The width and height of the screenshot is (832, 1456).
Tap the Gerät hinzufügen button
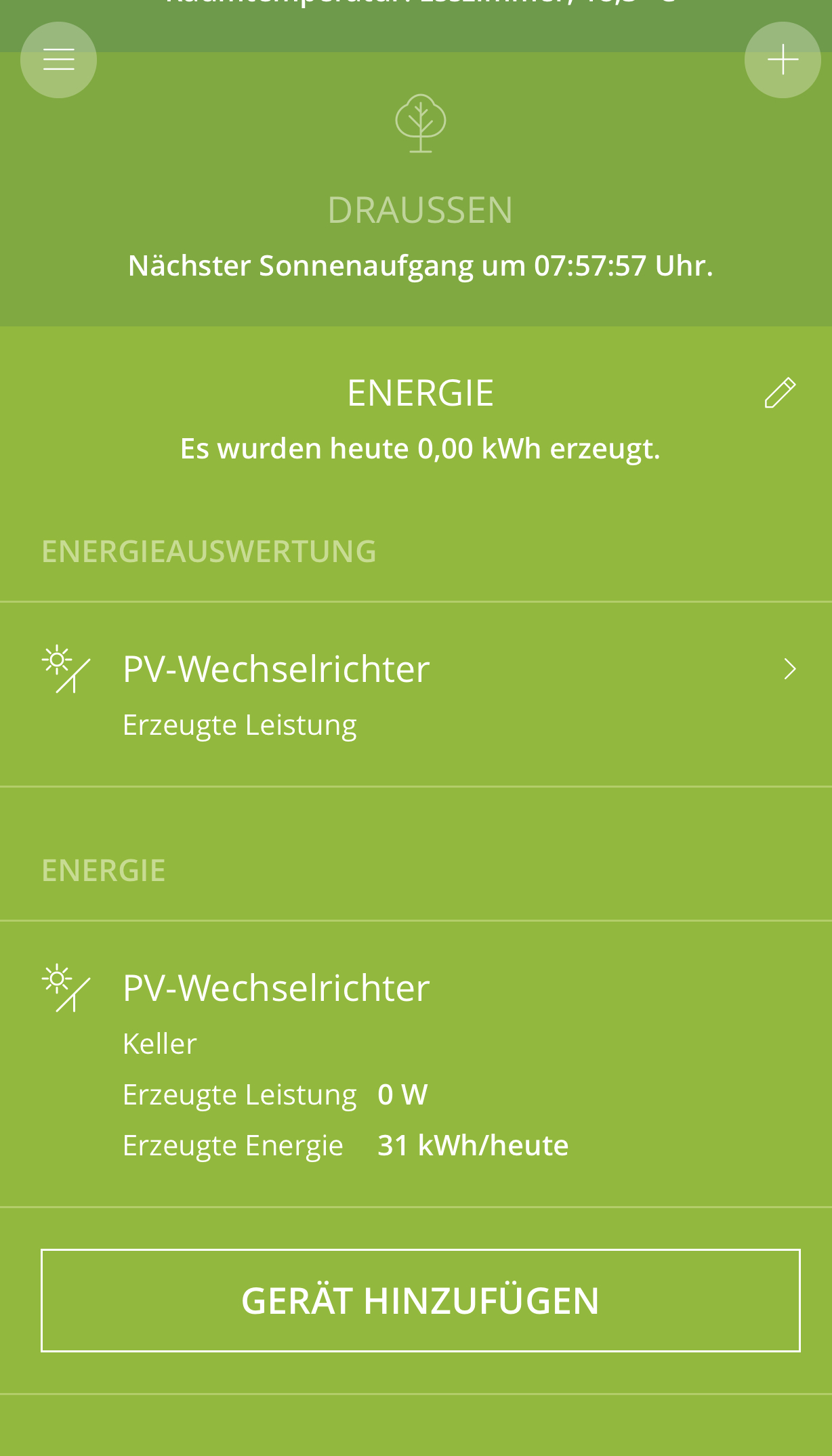tap(420, 1300)
